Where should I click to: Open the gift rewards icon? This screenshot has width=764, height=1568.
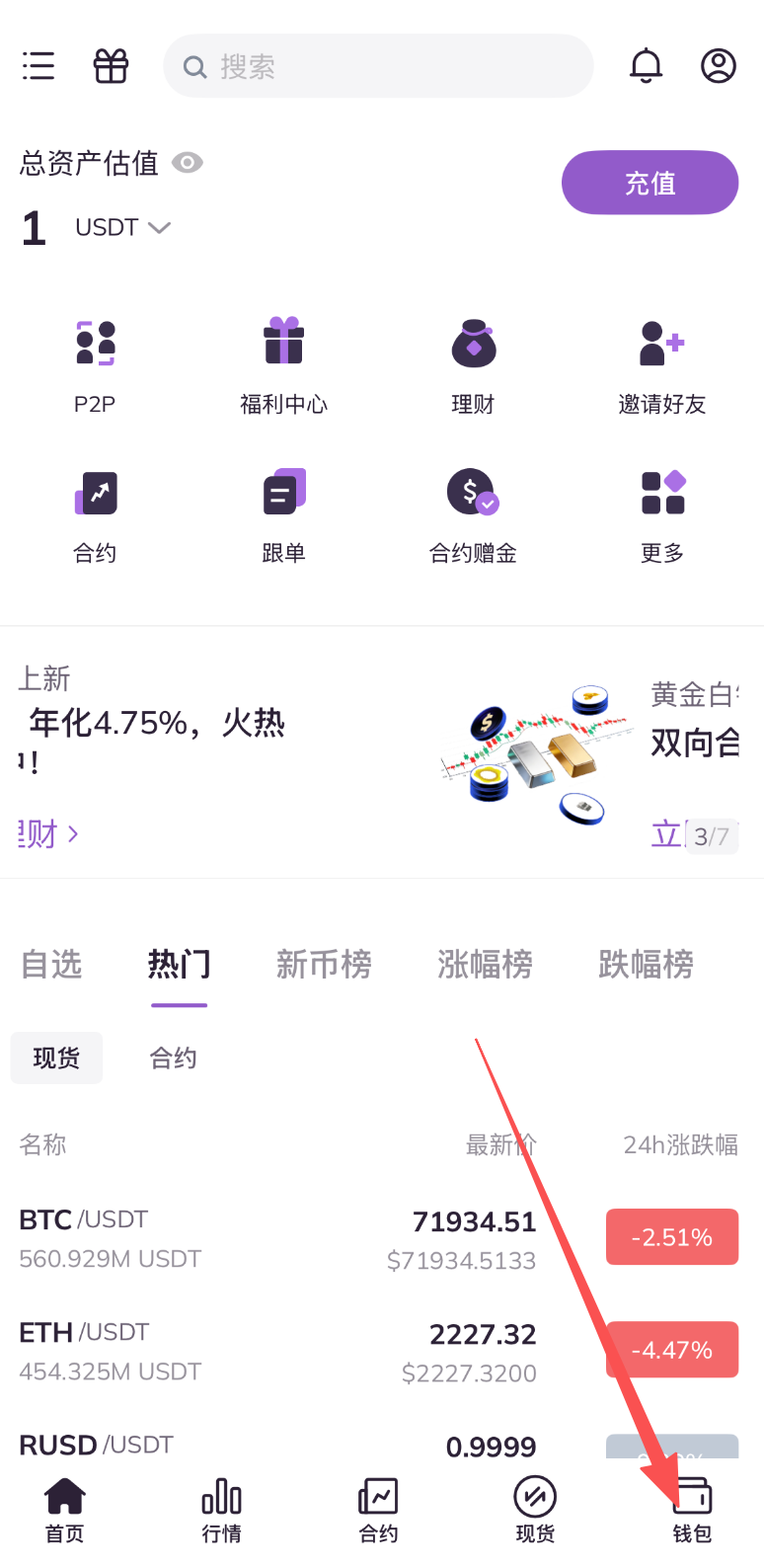[111, 66]
